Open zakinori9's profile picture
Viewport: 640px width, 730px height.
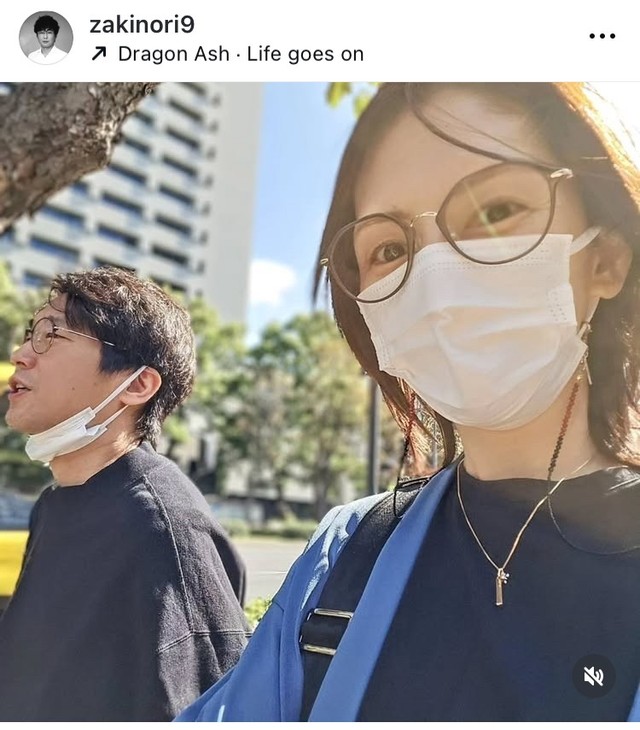(x=46, y=38)
